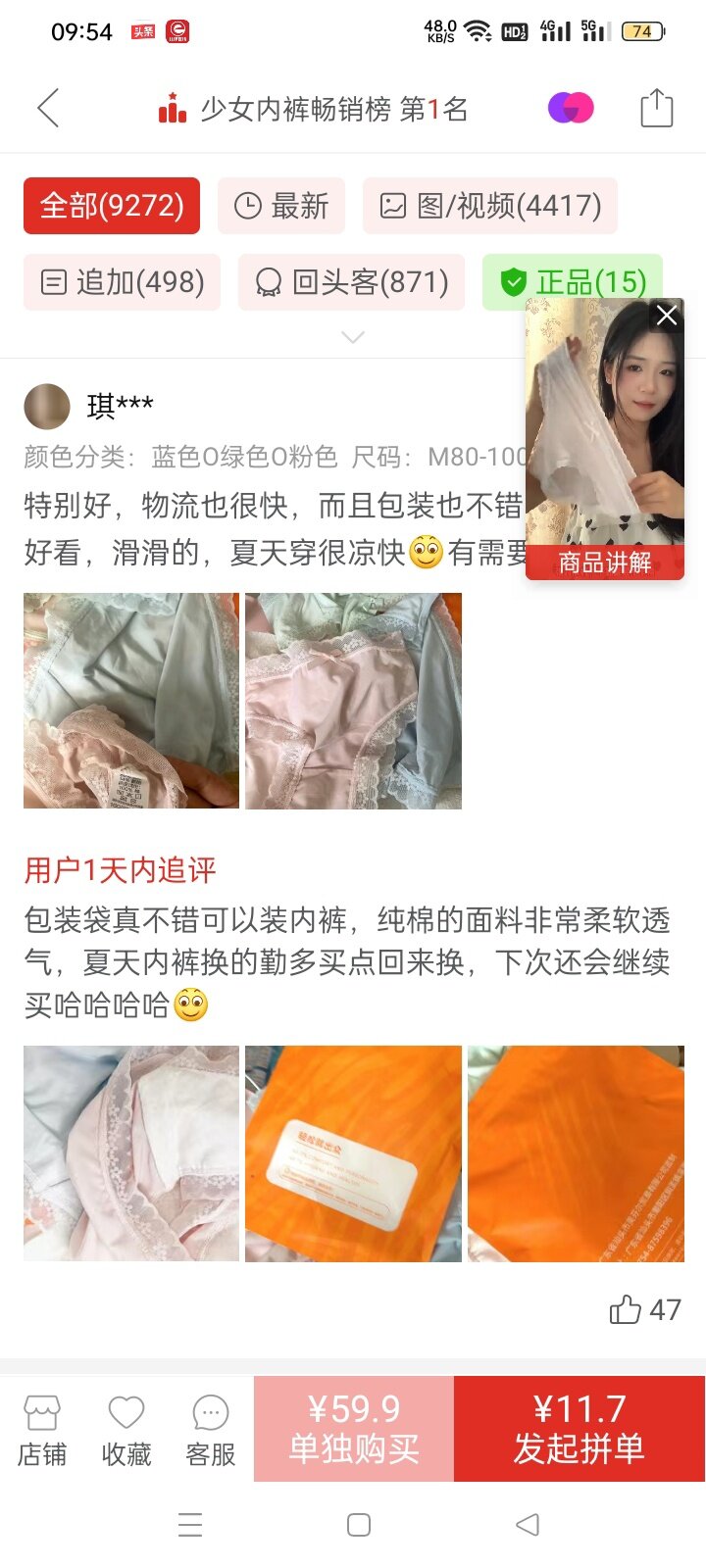Select the 全部(9272) review filter
Viewport: 706px width, 1568px height.
click(112, 206)
